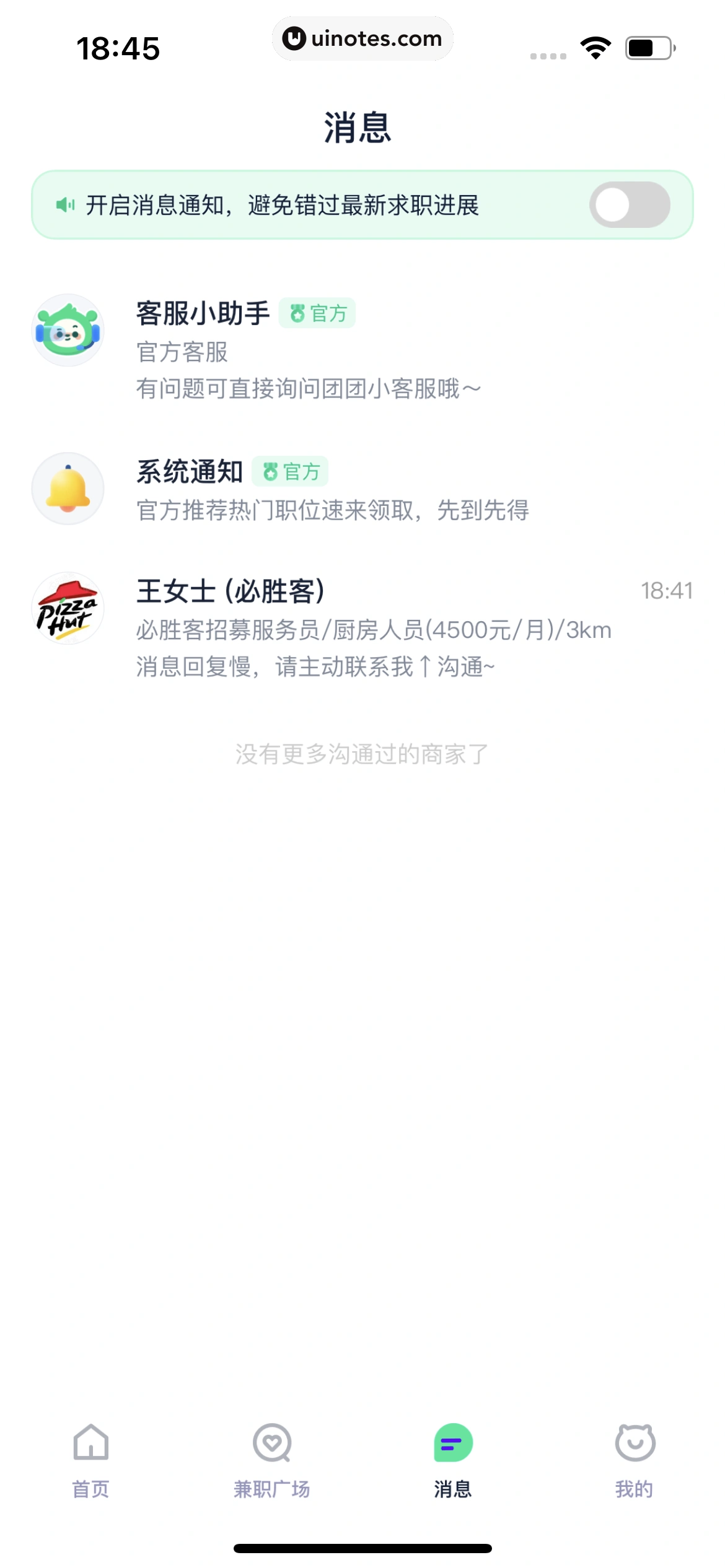This screenshot has height=1568, width=725.
Task: Open the 系统通知 system notifications thread
Action: coord(362,490)
